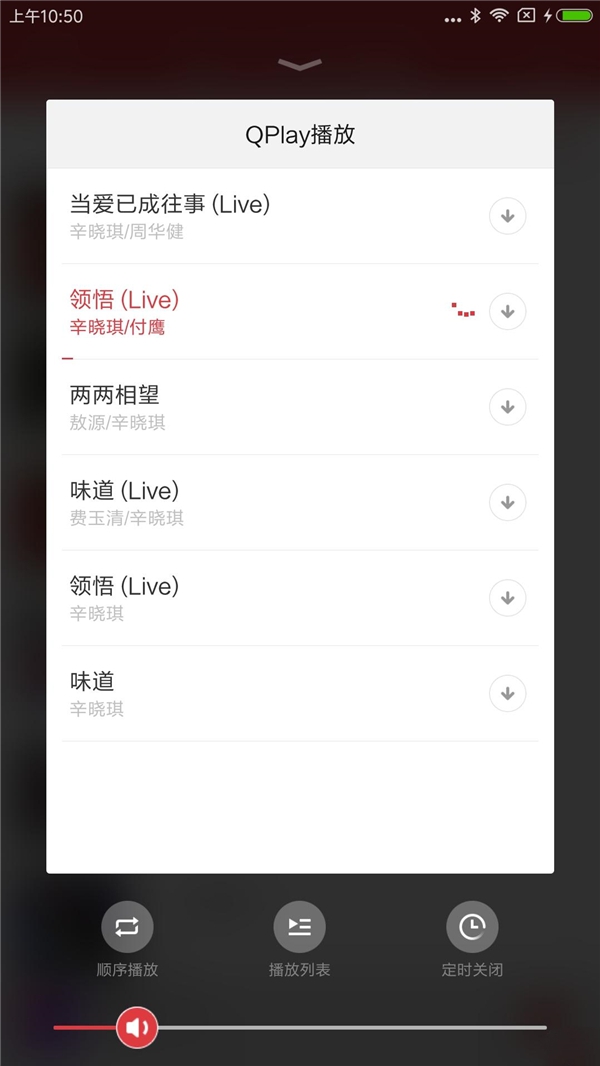Play 两两相望 by 敖源/辛晓琪

(x=300, y=407)
